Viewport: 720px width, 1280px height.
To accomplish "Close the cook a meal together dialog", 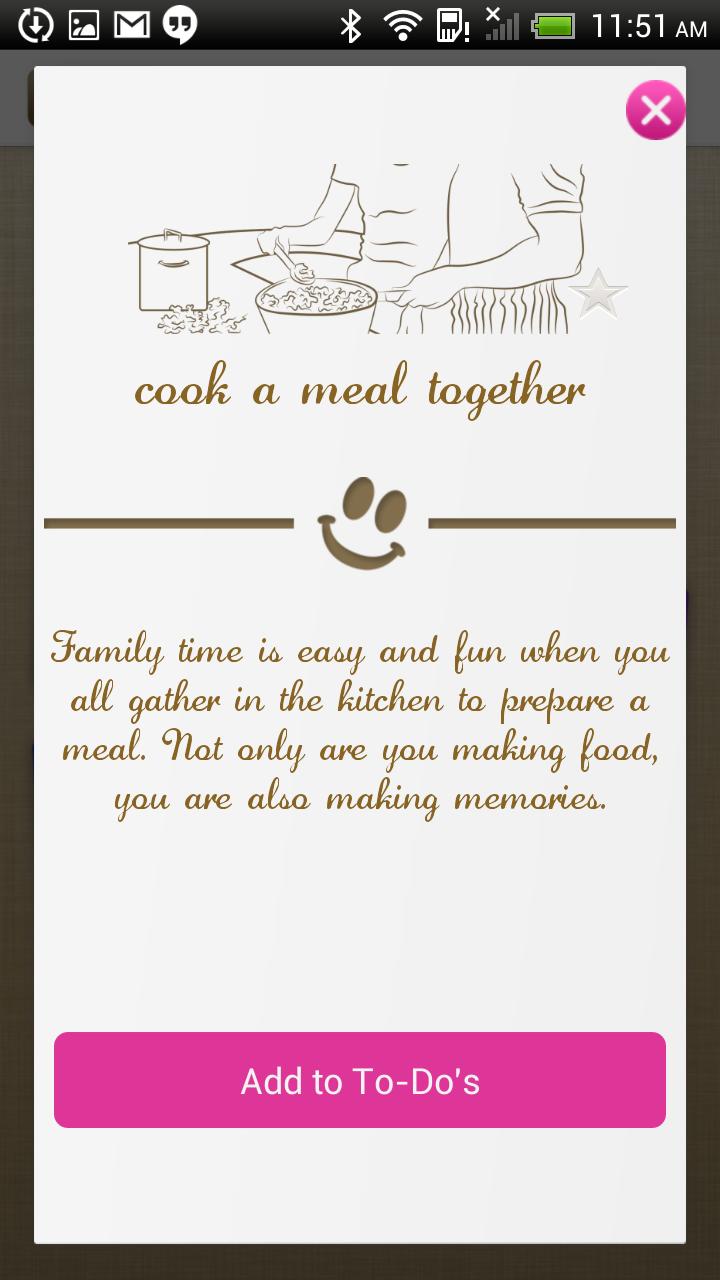I will [x=655, y=110].
